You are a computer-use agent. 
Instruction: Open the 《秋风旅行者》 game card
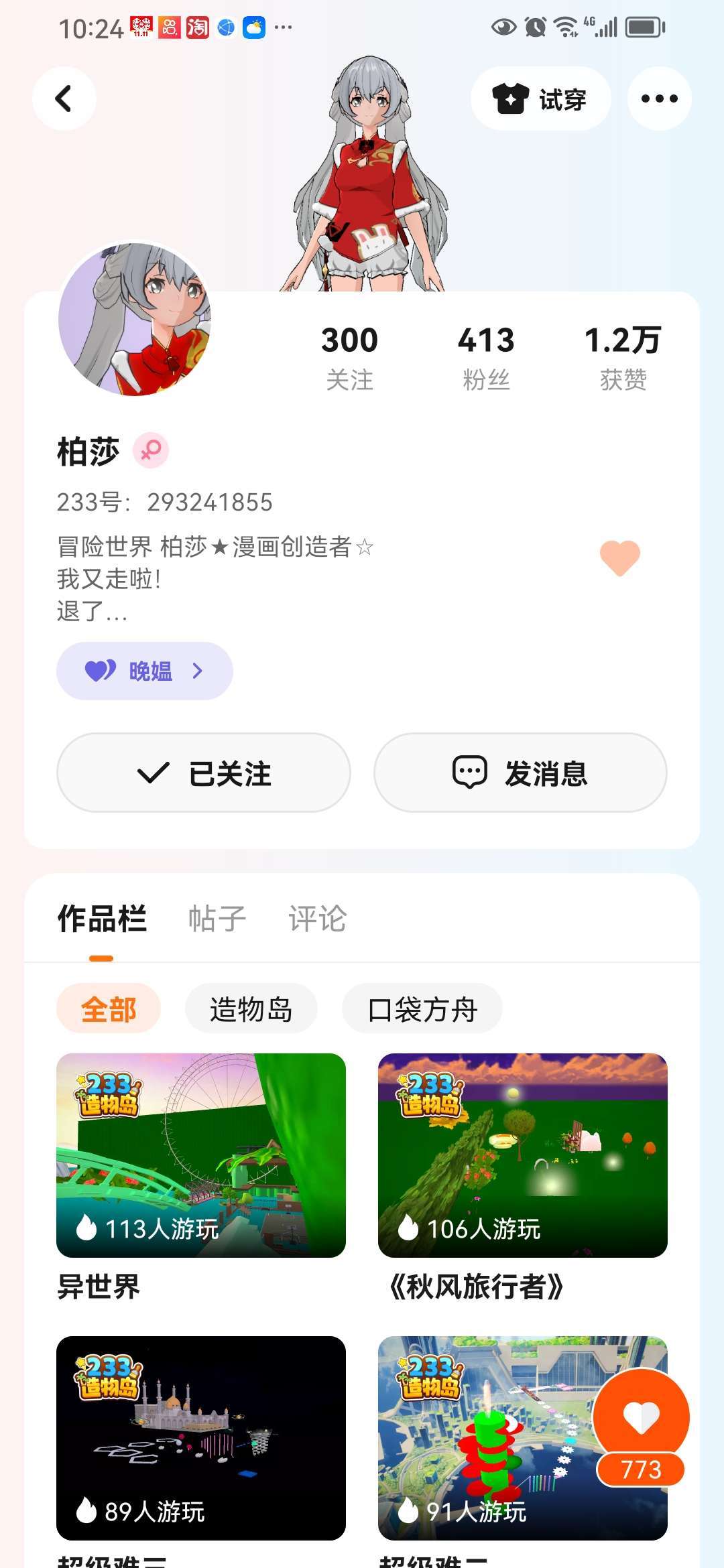coord(523,1155)
